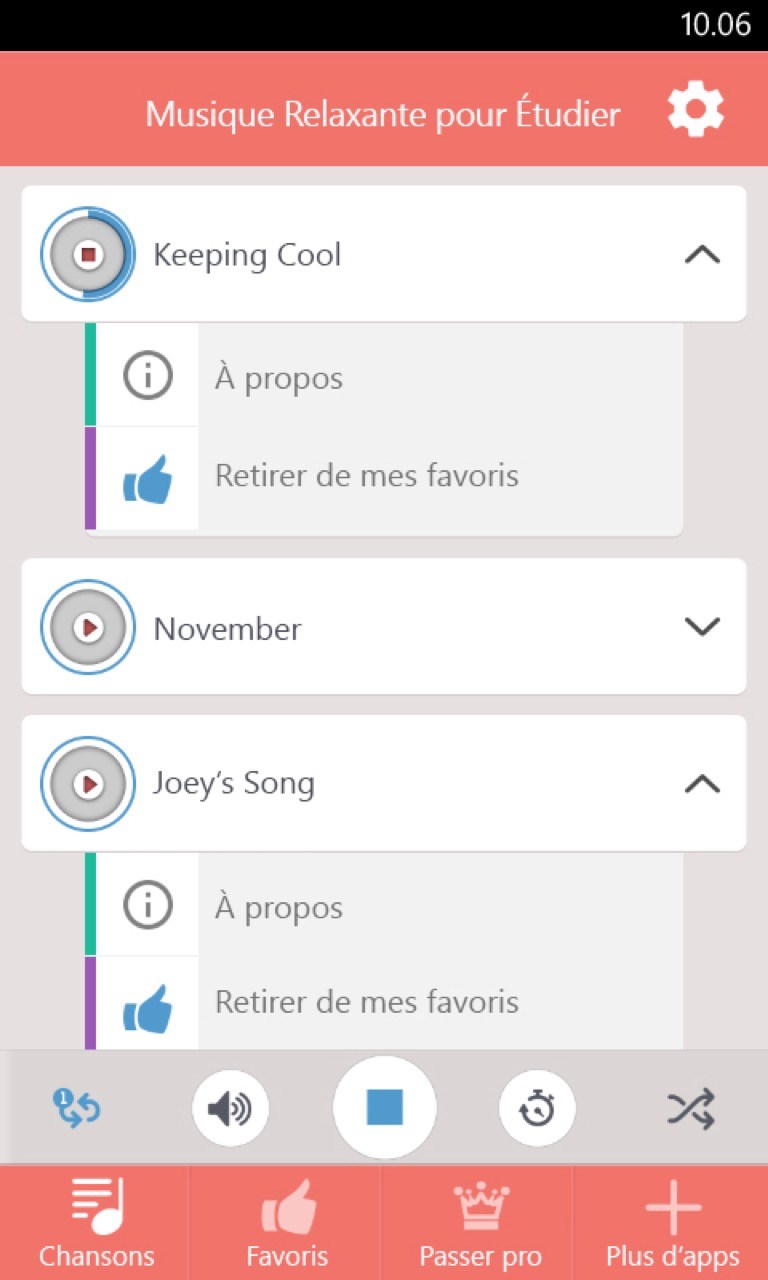Switch to the Favoris tab
Viewport: 768px width, 1280px height.
pyautogui.click(x=287, y=1222)
